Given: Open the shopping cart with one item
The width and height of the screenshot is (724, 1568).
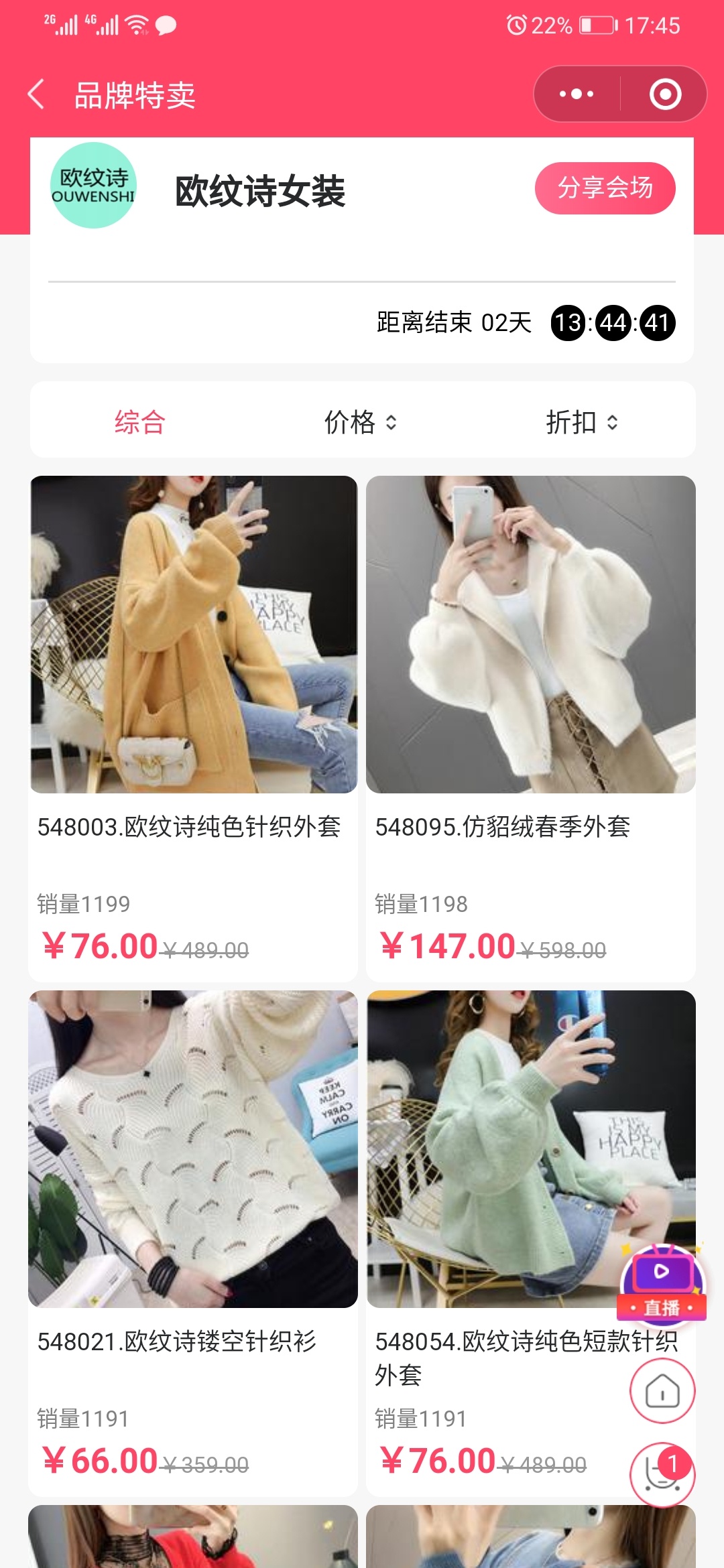Looking at the screenshot, I should point(661,1474).
